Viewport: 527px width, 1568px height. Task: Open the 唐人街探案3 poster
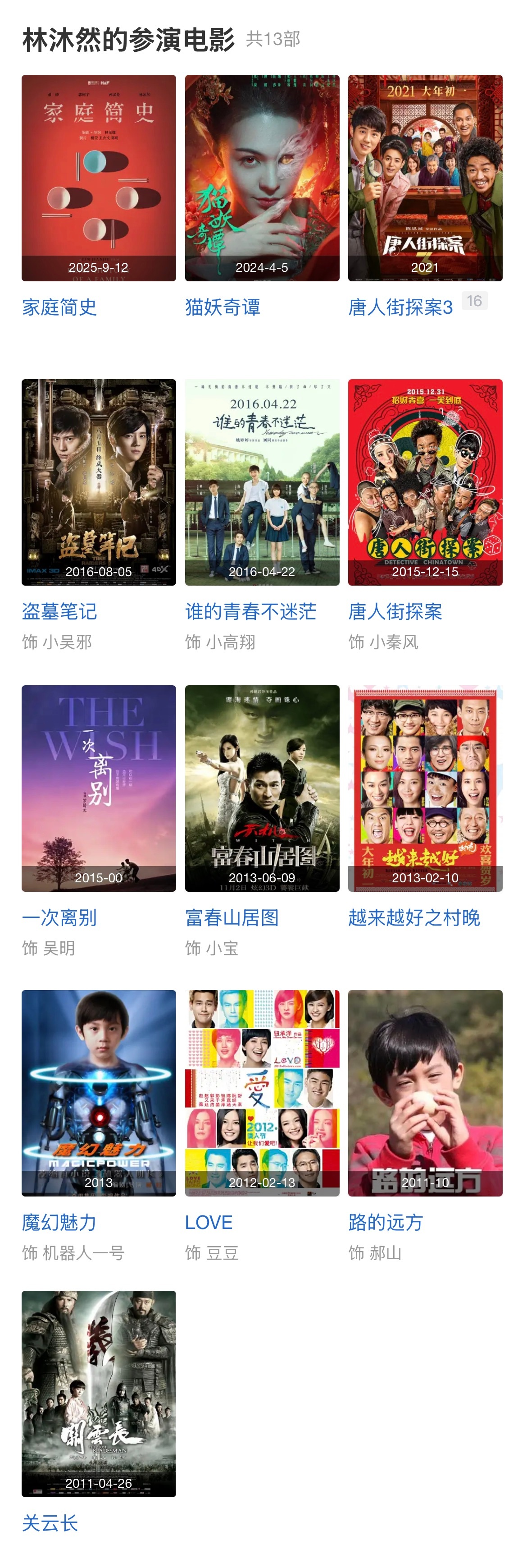click(x=425, y=178)
